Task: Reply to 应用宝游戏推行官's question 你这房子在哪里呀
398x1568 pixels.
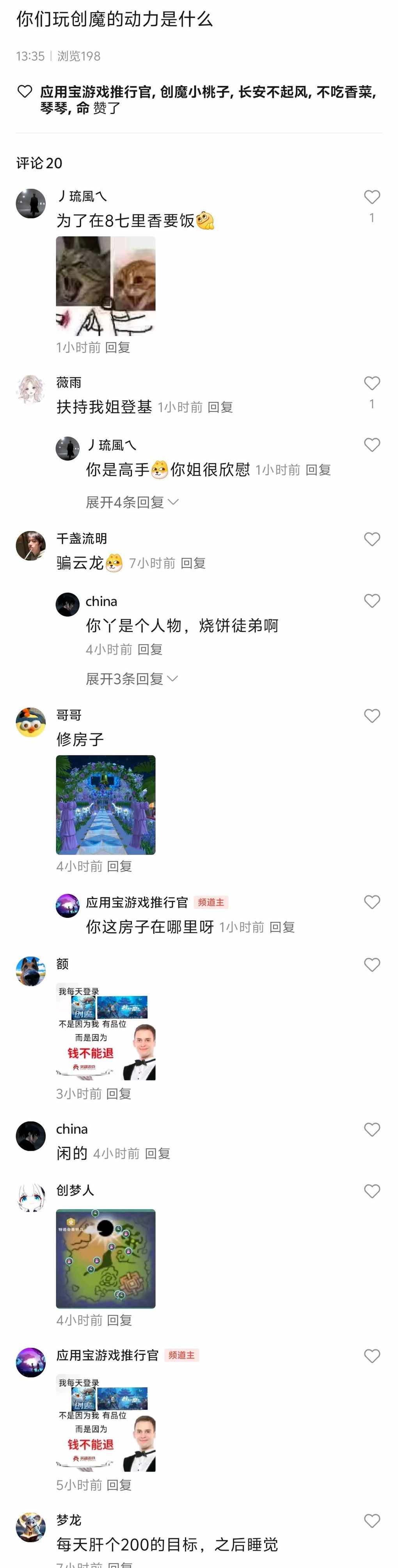Action: (x=282, y=927)
